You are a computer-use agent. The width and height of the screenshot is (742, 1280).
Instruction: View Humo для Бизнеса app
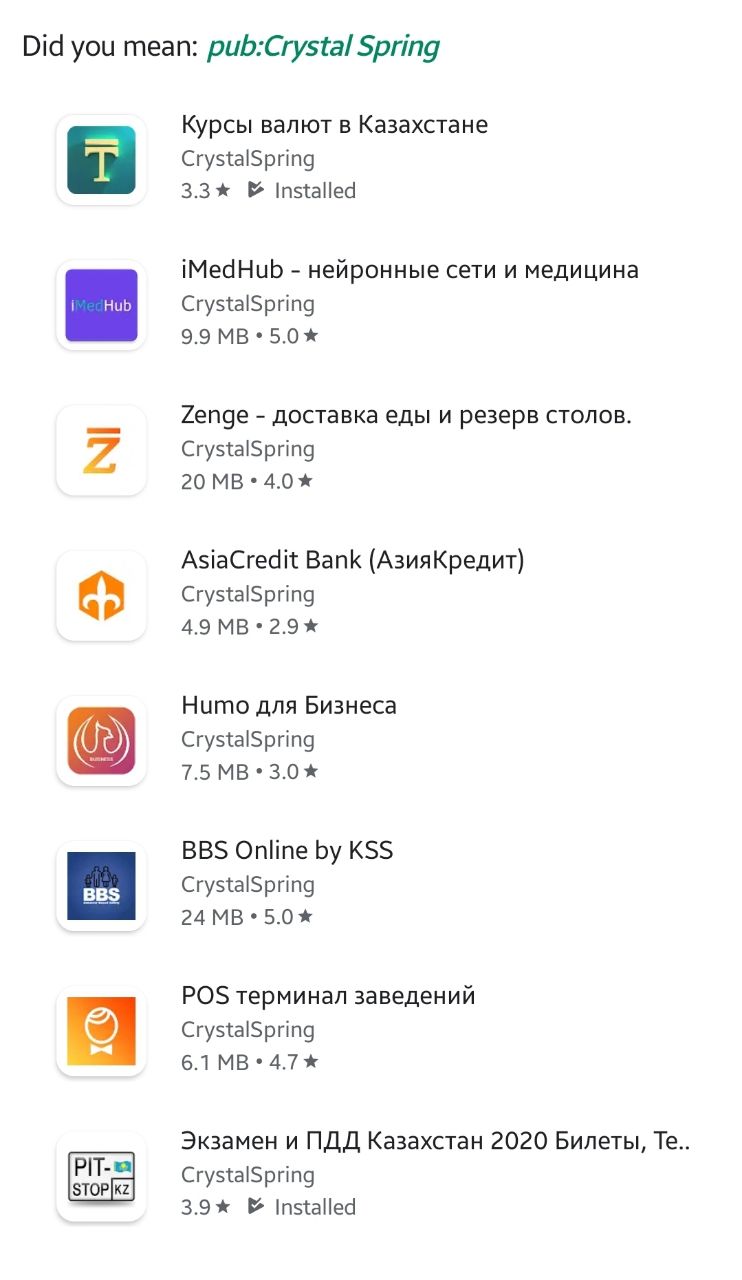pyautogui.click(x=371, y=739)
